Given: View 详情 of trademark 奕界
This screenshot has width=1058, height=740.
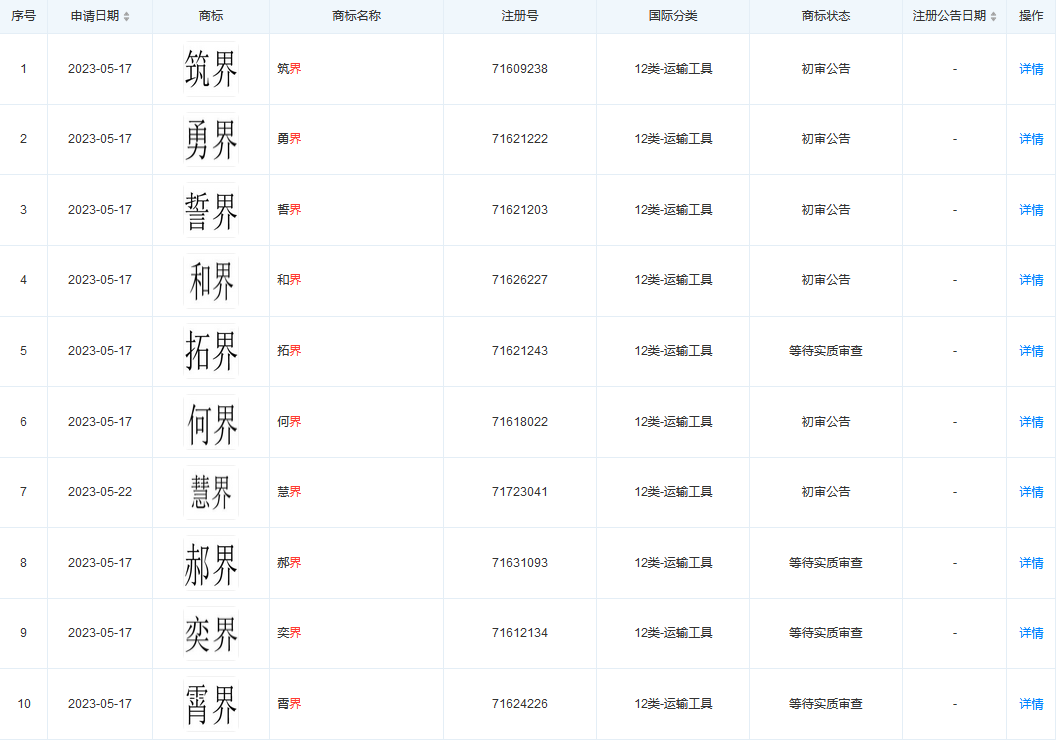Looking at the screenshot, I should pyautogui.click(x=1031, y=633).
